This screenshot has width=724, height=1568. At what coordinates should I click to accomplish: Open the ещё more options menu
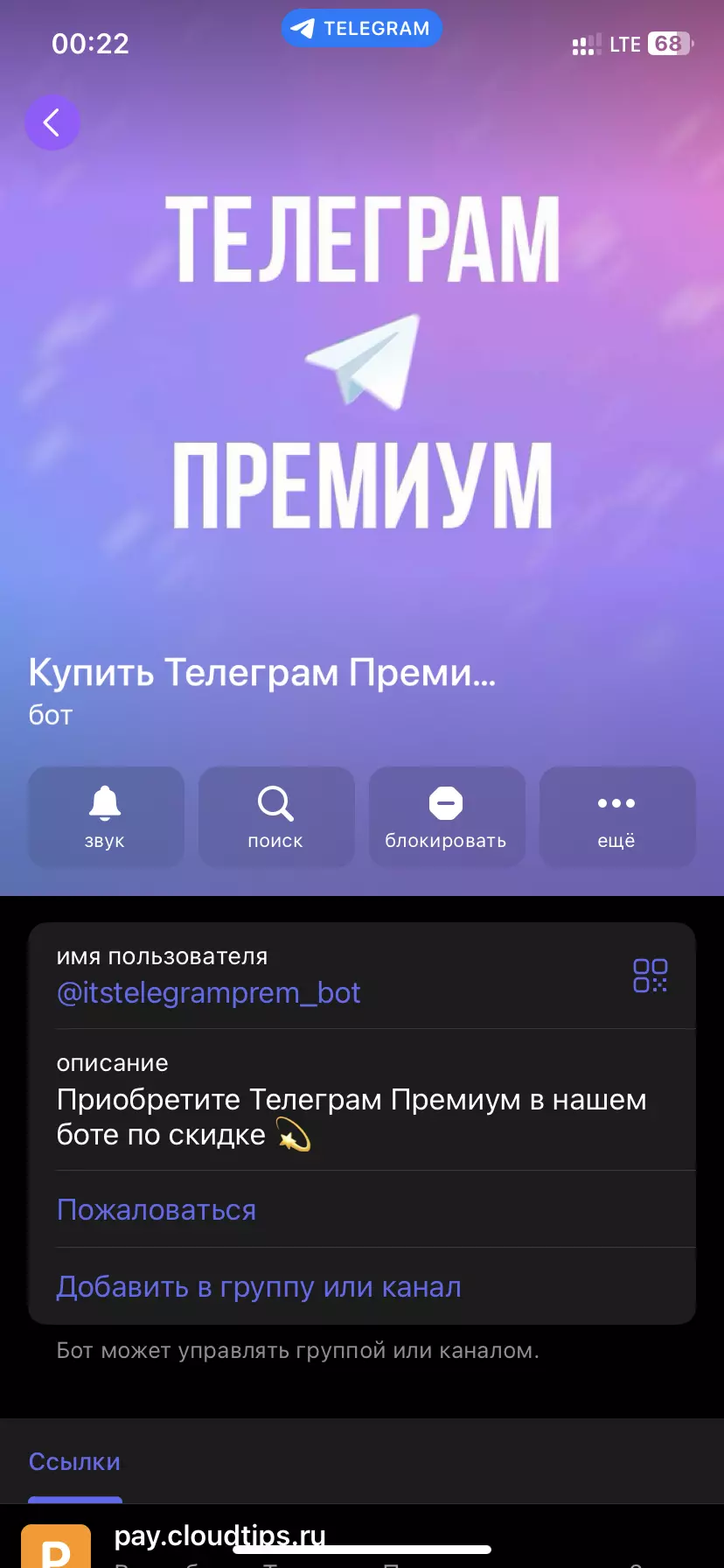point(616,817)
